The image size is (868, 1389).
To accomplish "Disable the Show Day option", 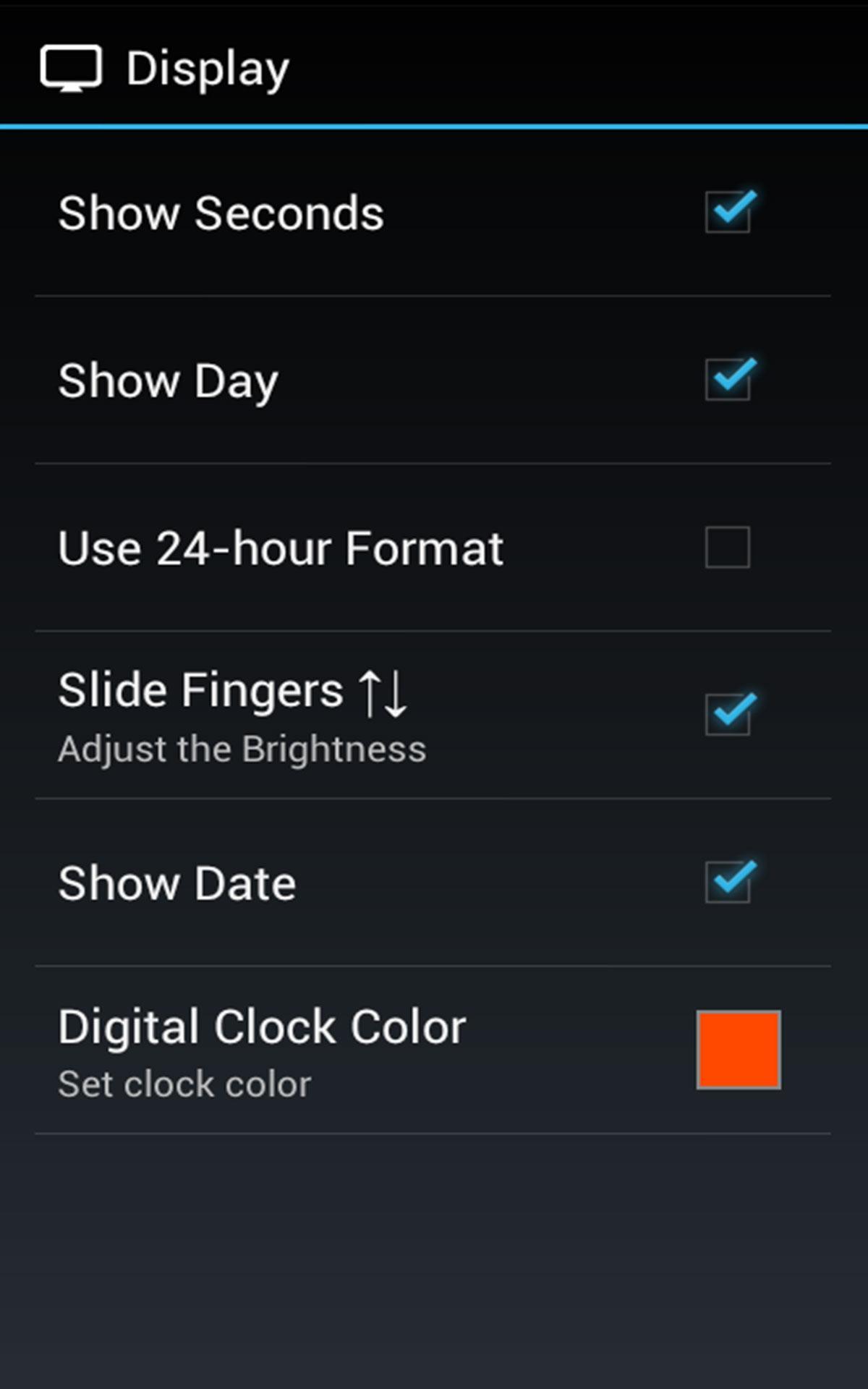I will point(728,380).
